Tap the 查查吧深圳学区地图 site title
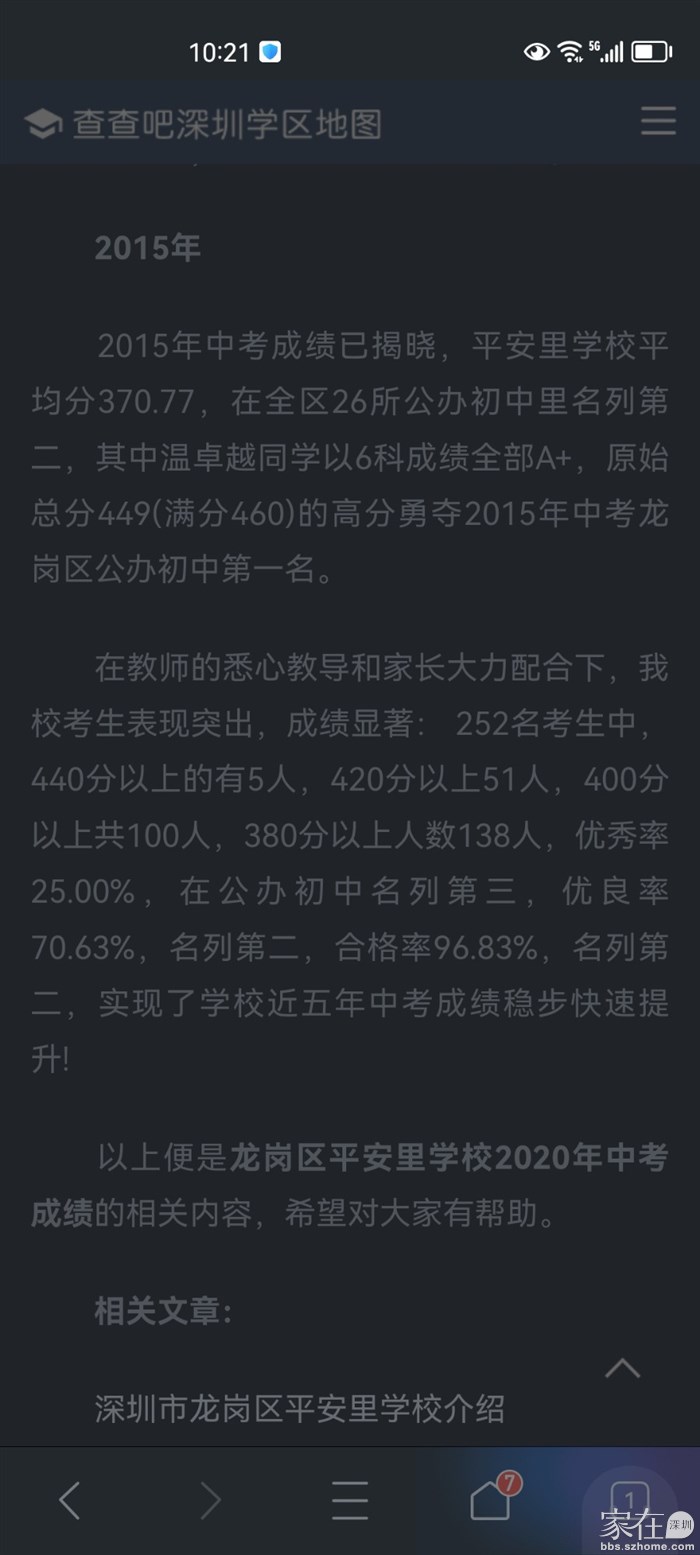 coord(226,124)
